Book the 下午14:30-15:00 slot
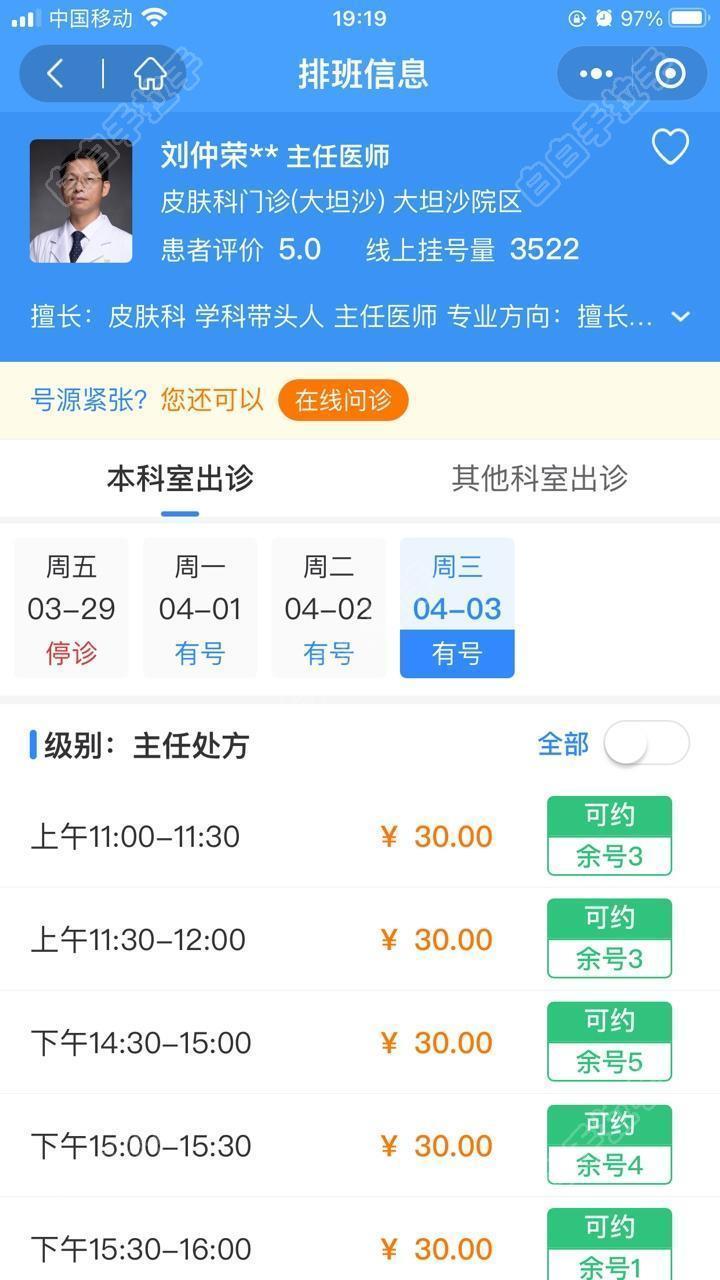This screenshot has width=720, height=1280. point(609,1042)
